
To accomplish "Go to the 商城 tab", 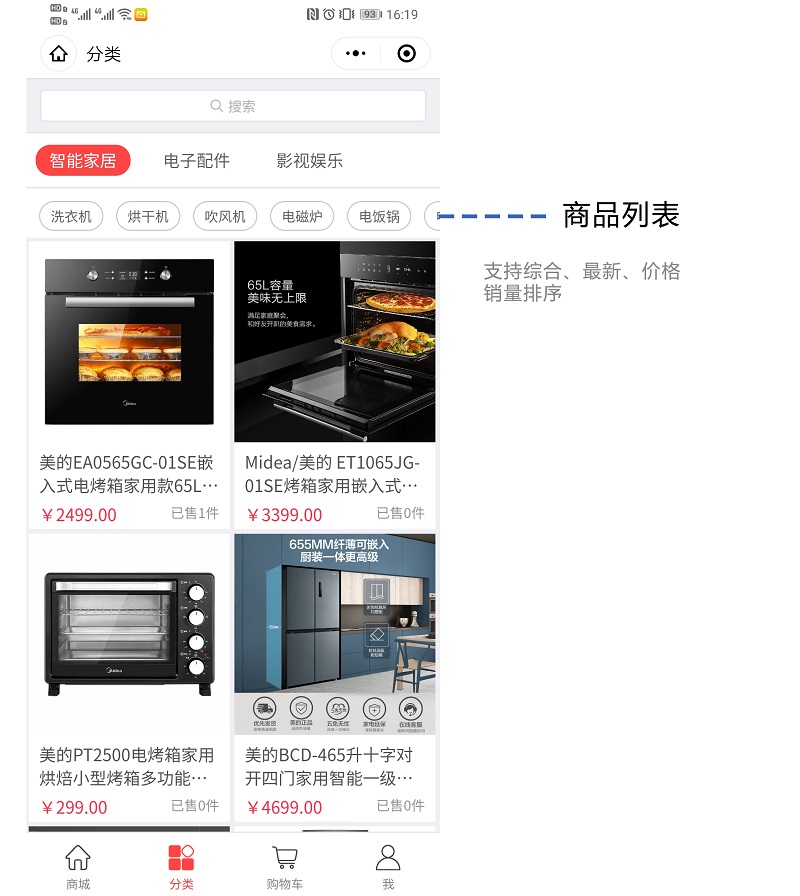I will pos(78,866).
